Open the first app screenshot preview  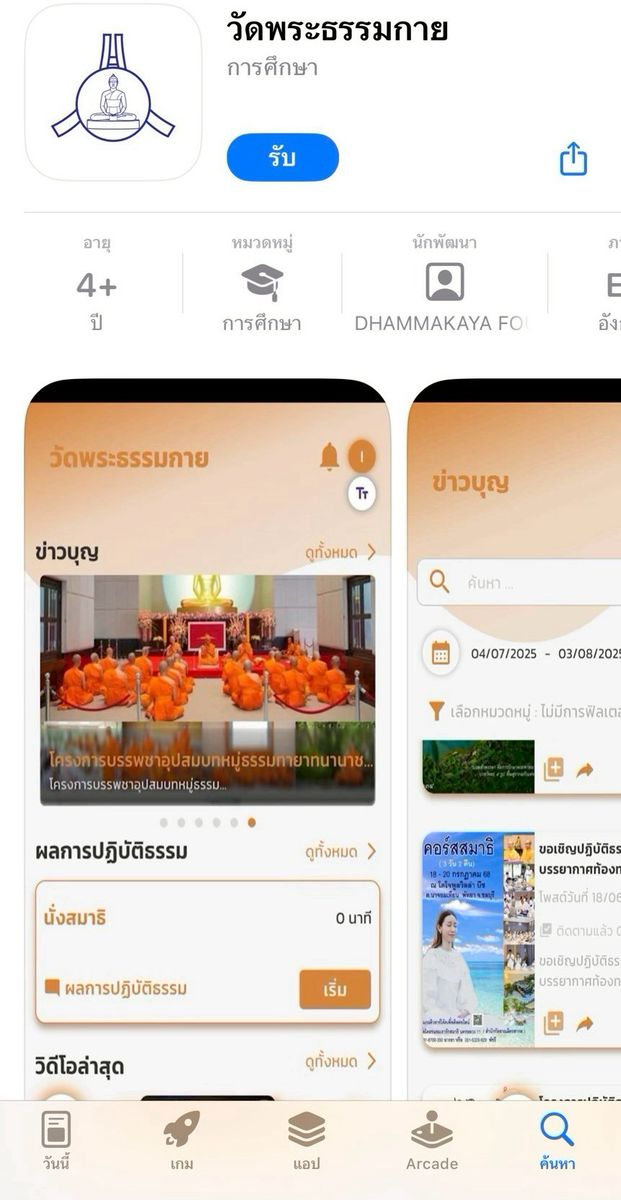[x=207, y=740]
